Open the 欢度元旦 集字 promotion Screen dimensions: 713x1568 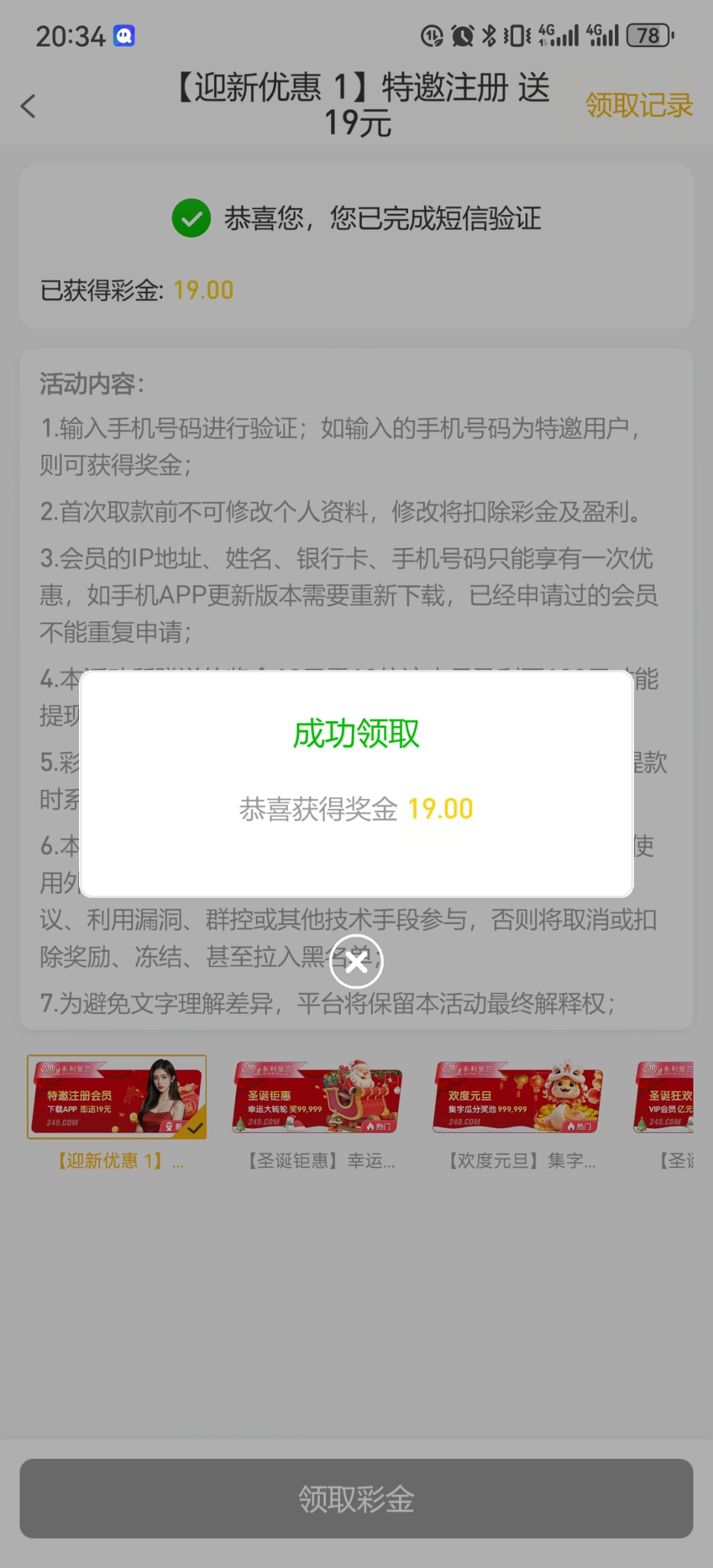[x=518, y=1097]
